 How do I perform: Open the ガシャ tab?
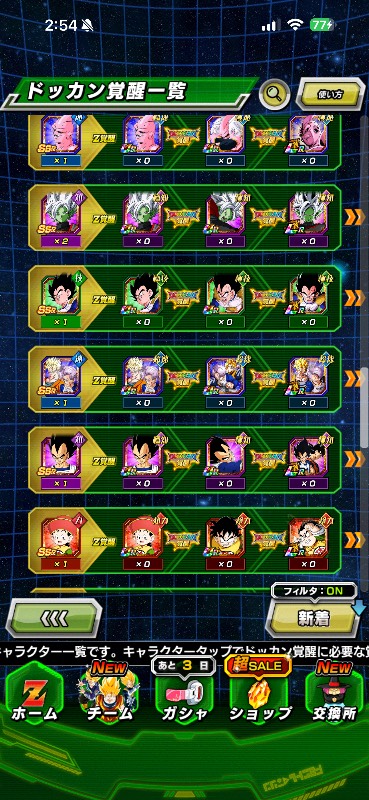pos(183,697)
